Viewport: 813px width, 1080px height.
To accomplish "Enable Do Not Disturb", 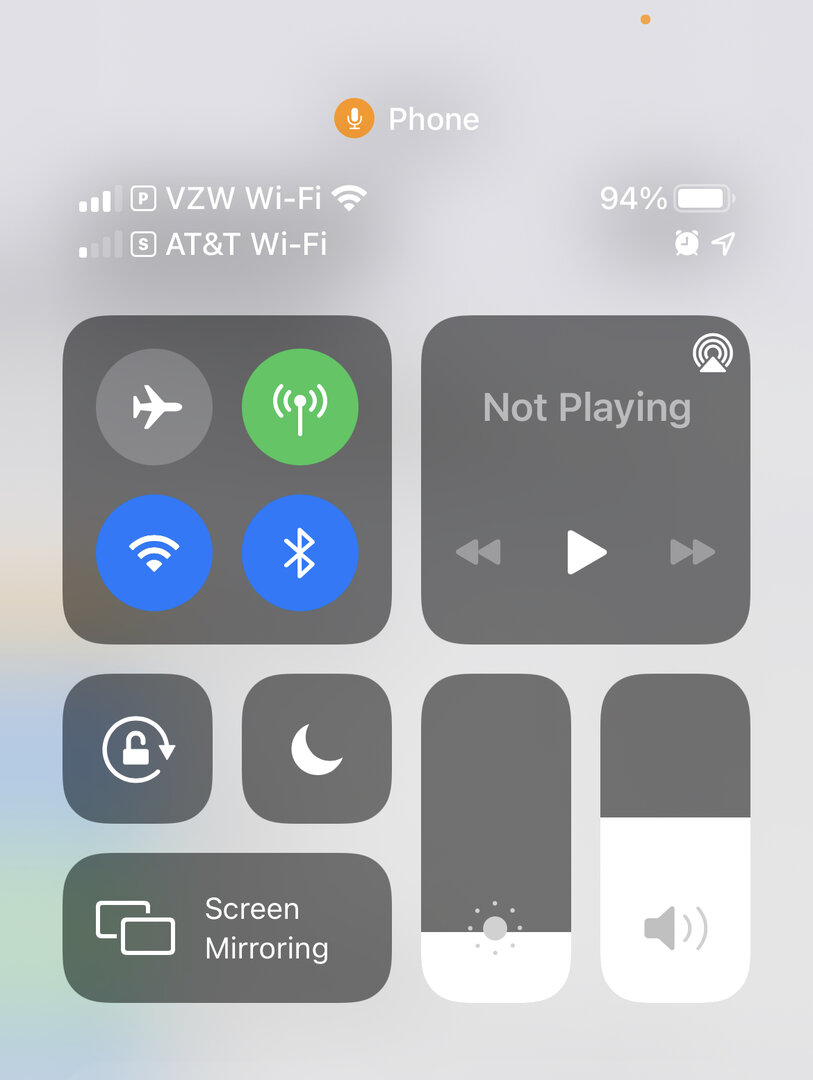I will point(317,749).
